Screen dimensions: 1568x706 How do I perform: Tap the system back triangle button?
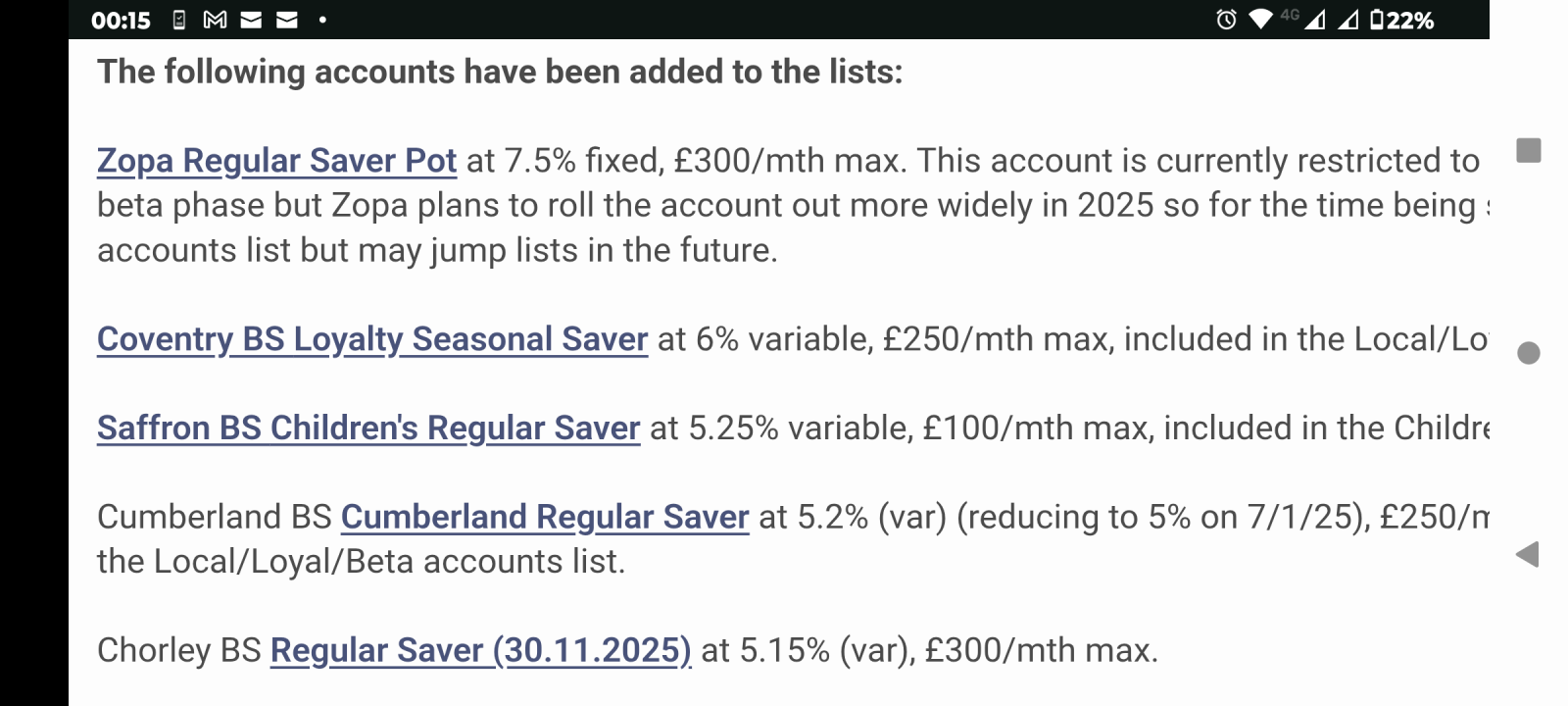click(x=1528, y=554)
